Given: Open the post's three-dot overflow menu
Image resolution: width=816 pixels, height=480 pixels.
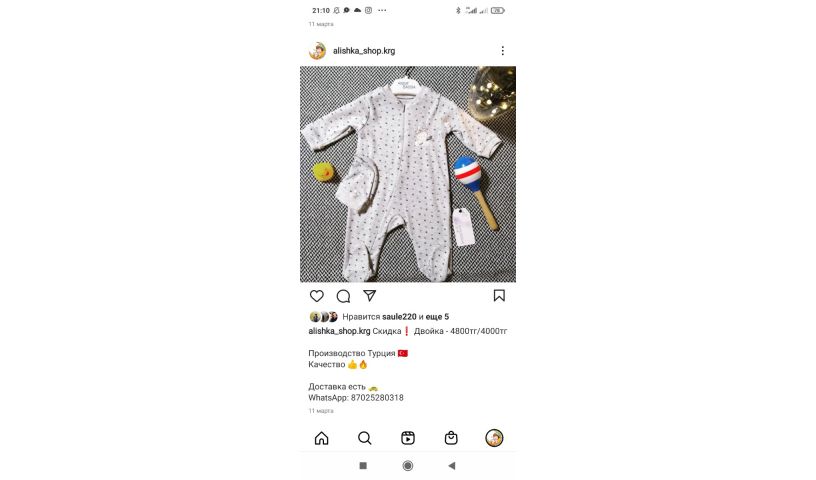Looking at the screenshot, I should 502,51.
